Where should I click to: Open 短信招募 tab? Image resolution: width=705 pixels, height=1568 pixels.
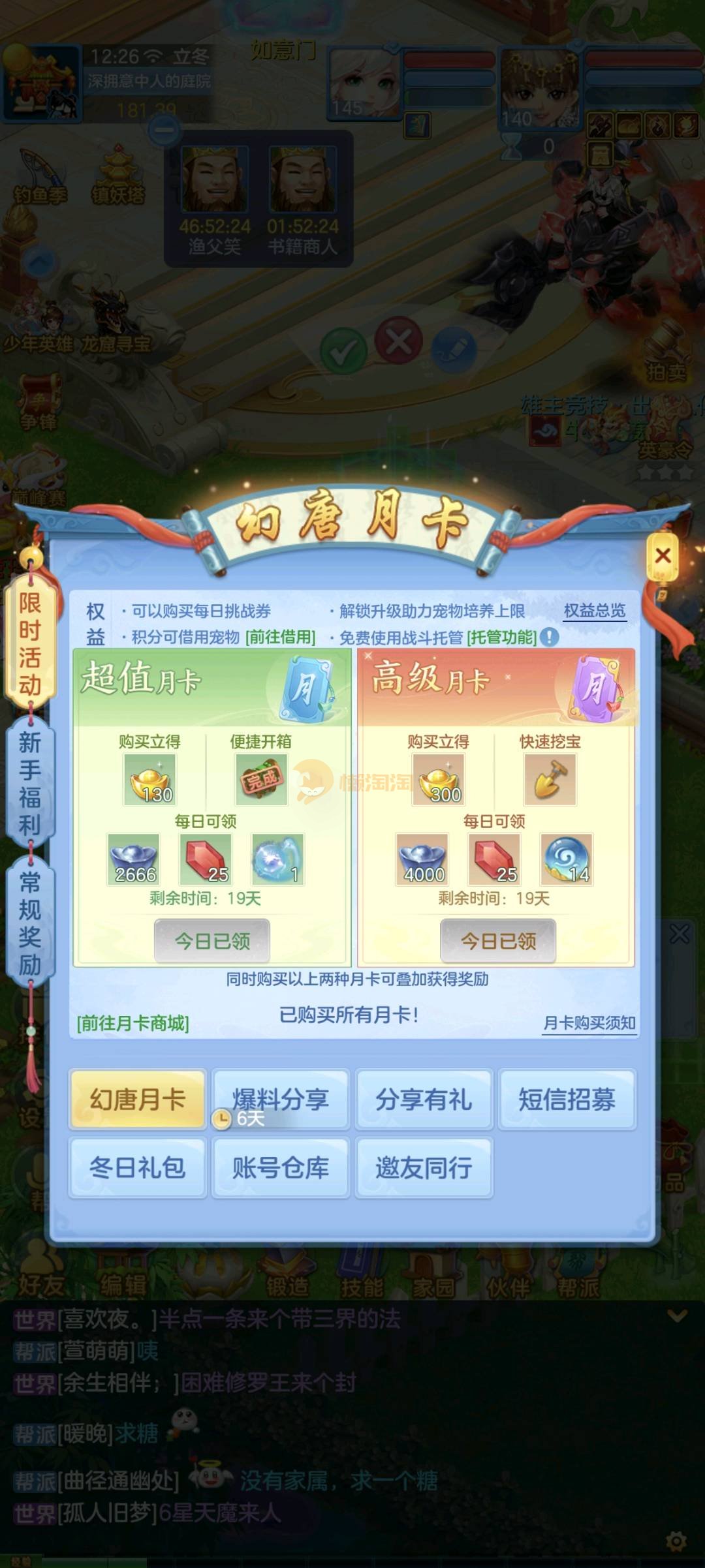[567, 1099]
